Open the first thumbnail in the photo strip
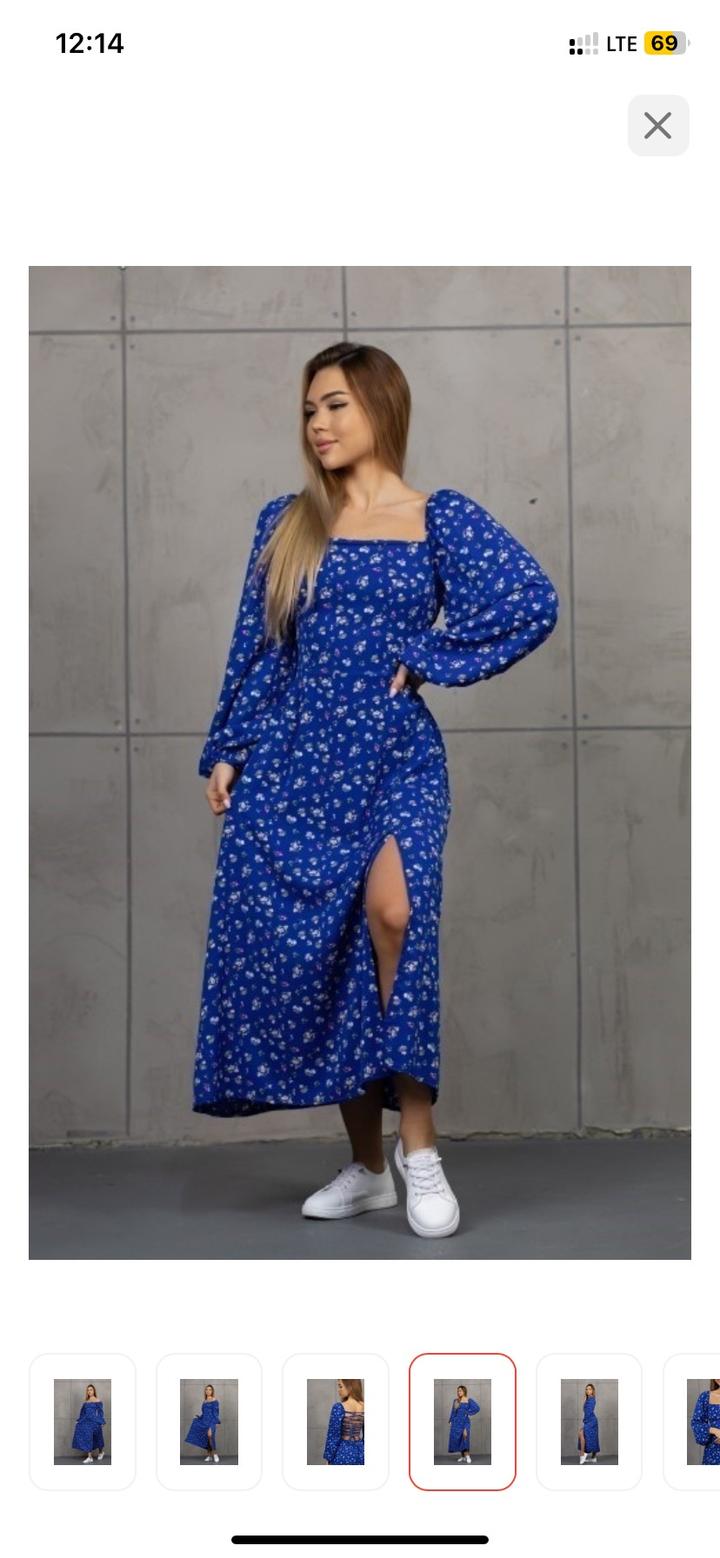 pos(82,1421)
